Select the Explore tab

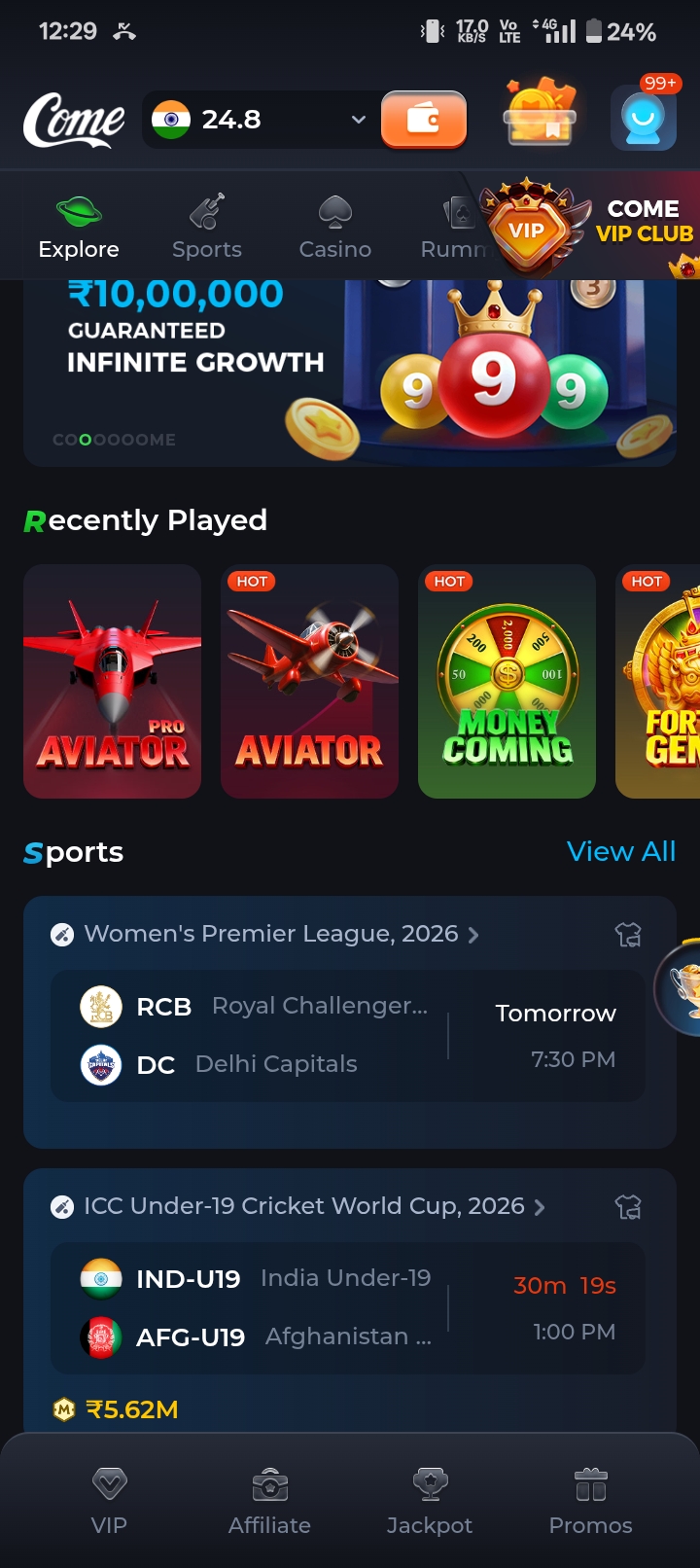(x=79, y=228)
